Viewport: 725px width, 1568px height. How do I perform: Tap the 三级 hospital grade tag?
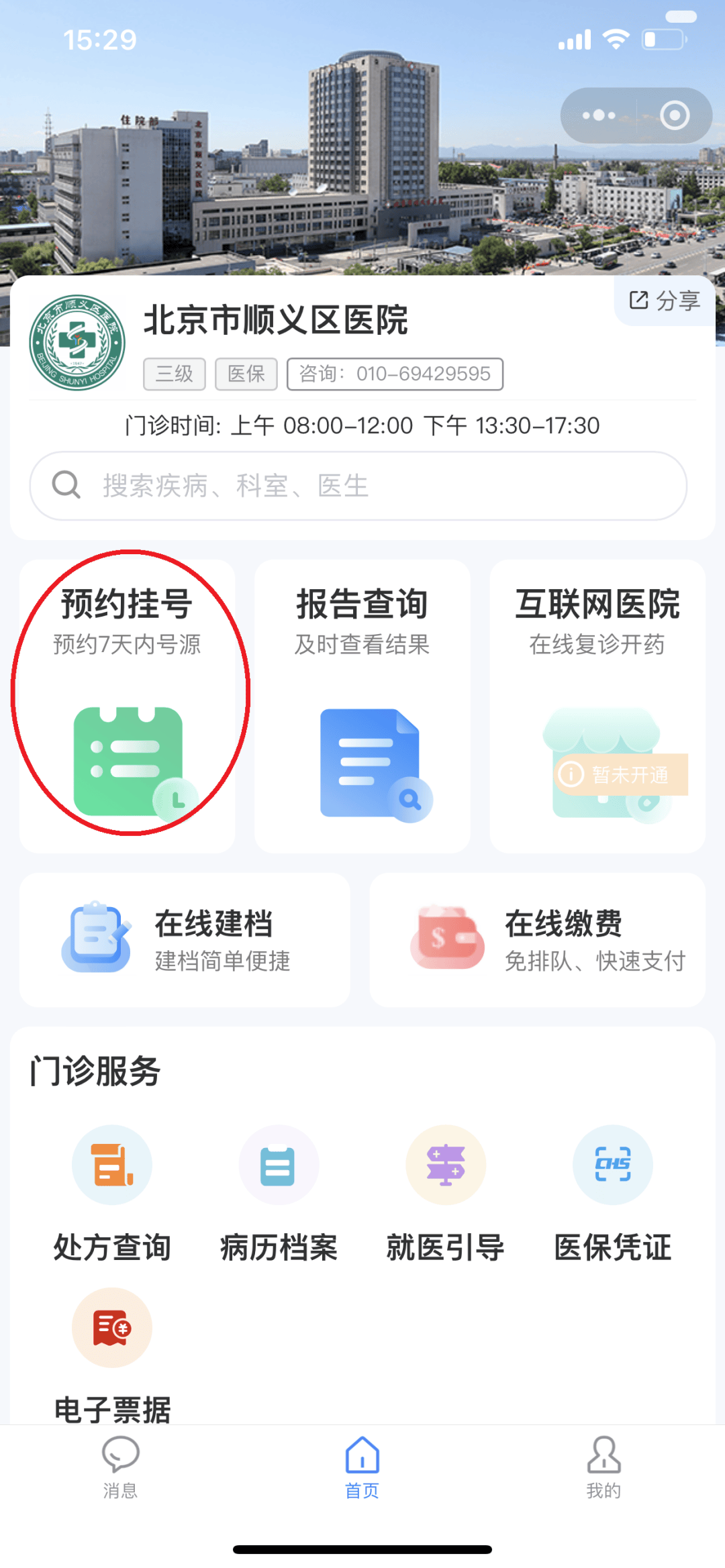175,374
